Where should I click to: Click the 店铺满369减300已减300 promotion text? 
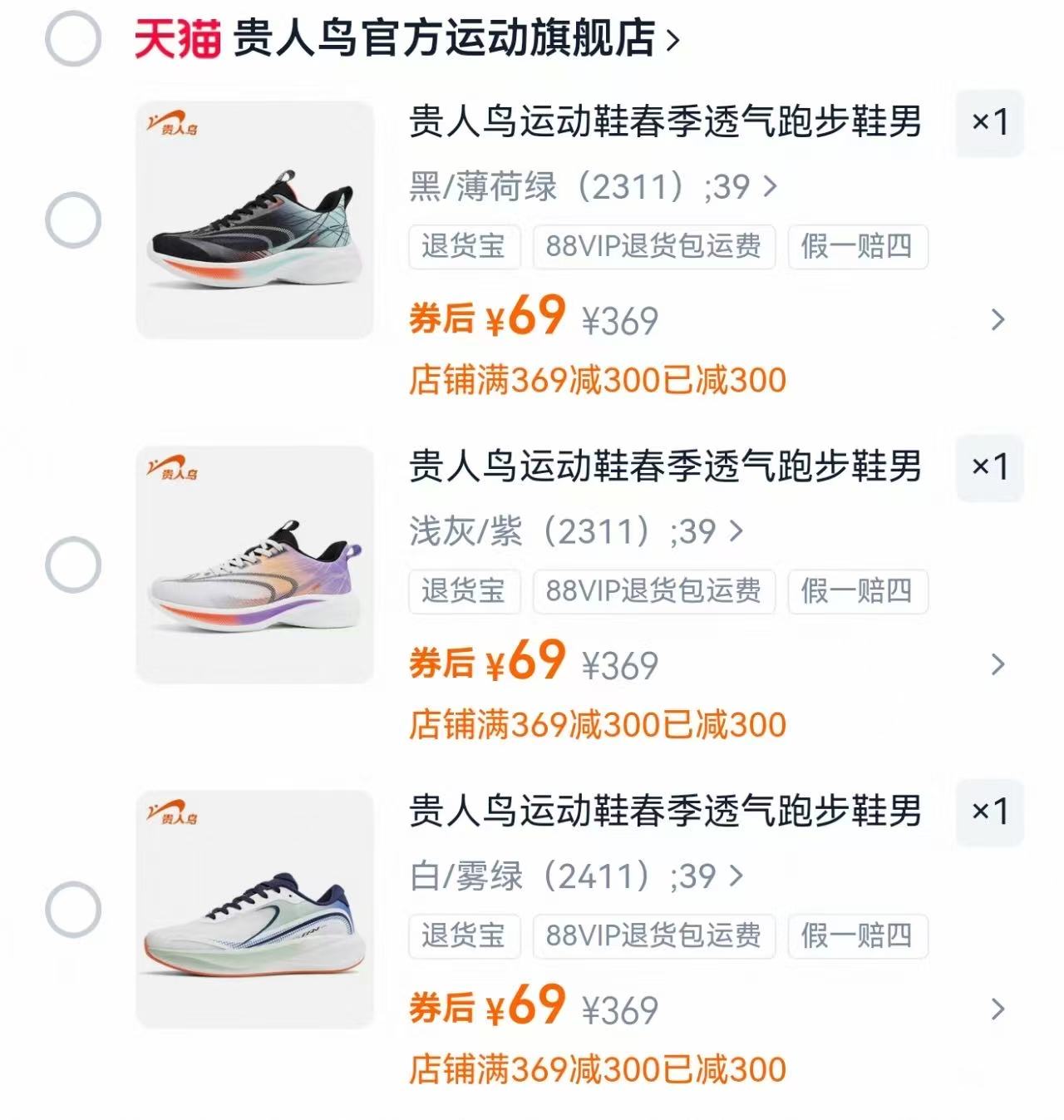(597, 379)
